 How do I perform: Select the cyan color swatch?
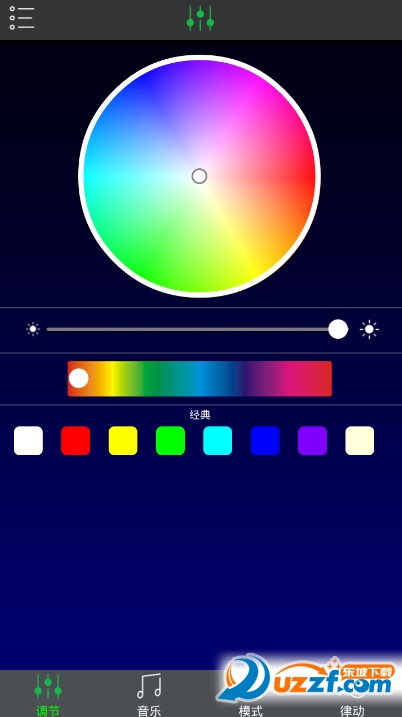pos(218,440)
